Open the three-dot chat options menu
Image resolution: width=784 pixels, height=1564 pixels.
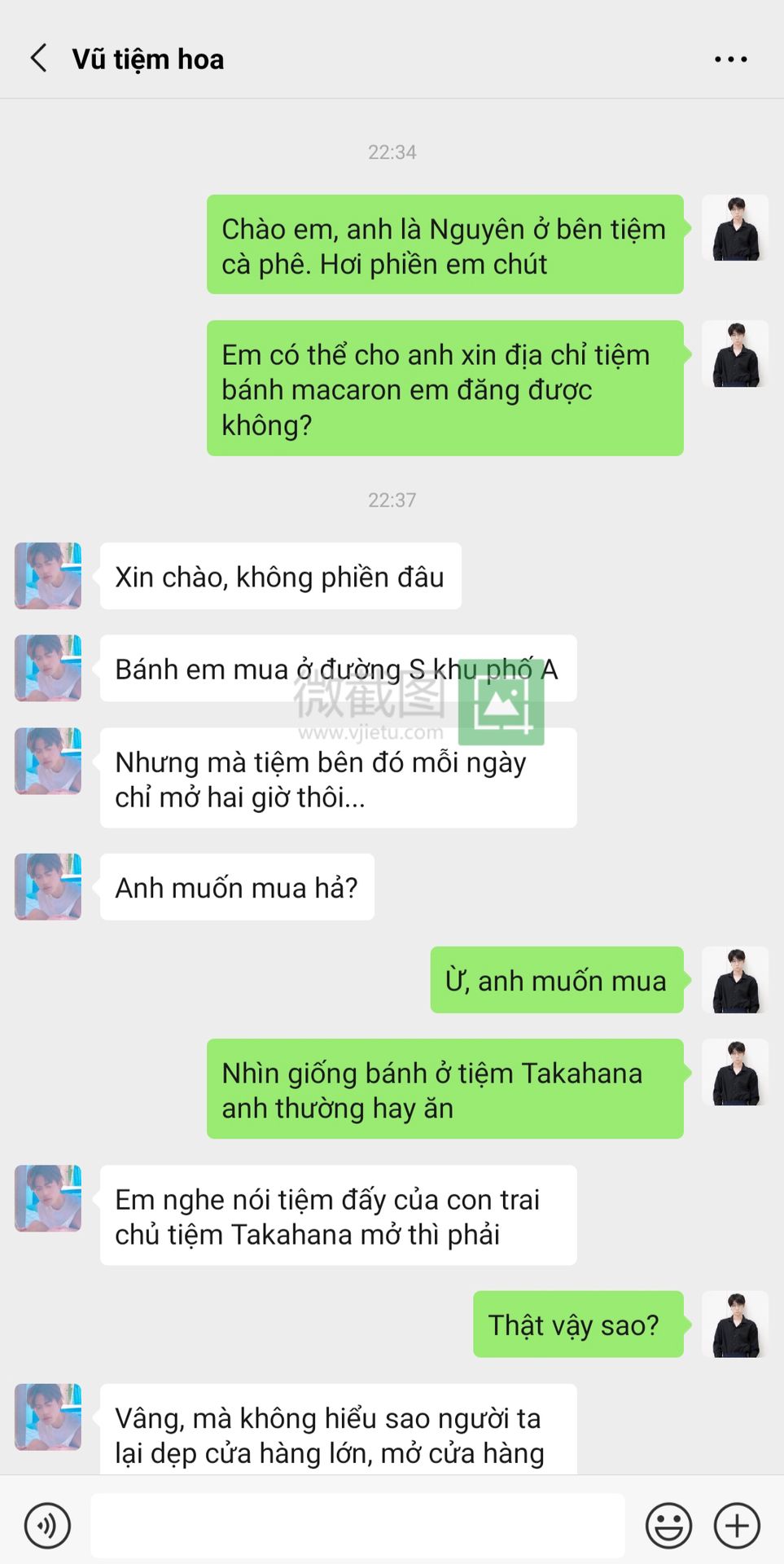(730, 59)
